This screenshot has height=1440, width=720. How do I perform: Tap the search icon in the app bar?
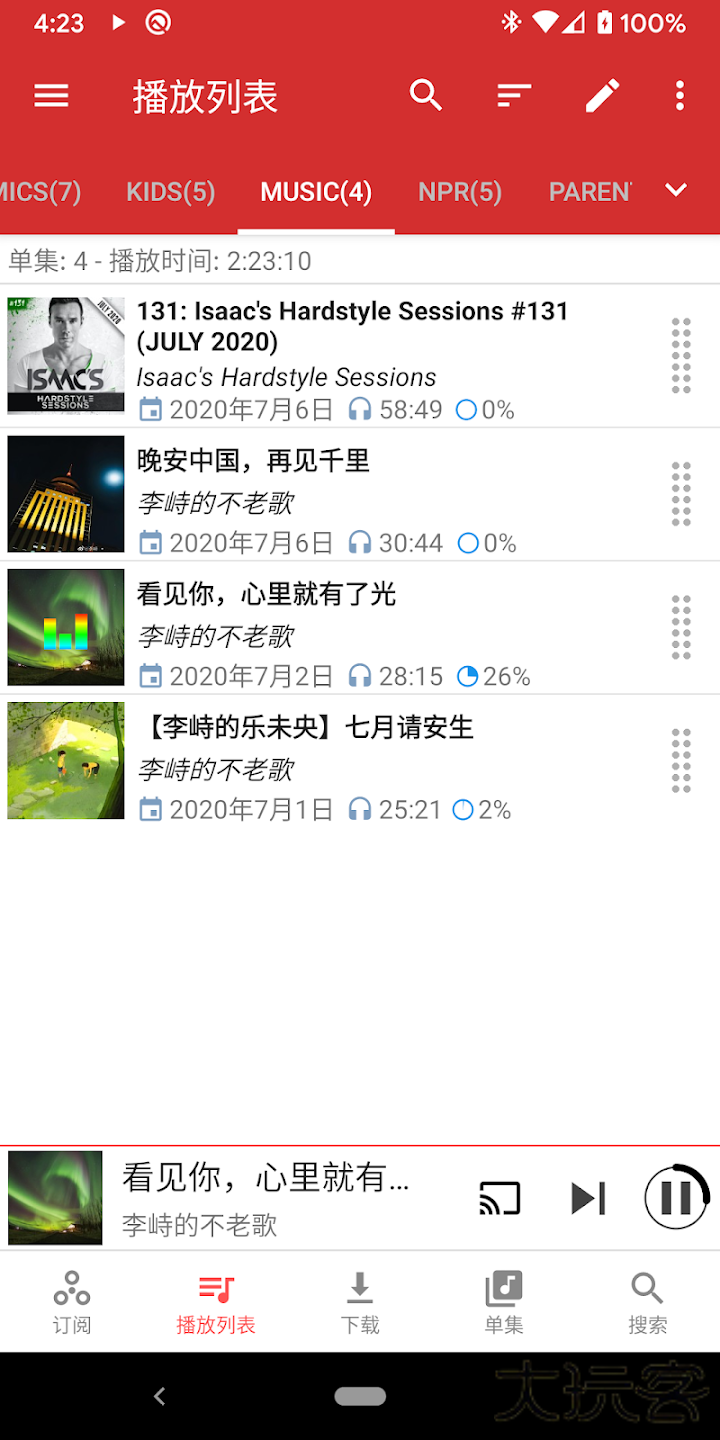pos(426,96)
